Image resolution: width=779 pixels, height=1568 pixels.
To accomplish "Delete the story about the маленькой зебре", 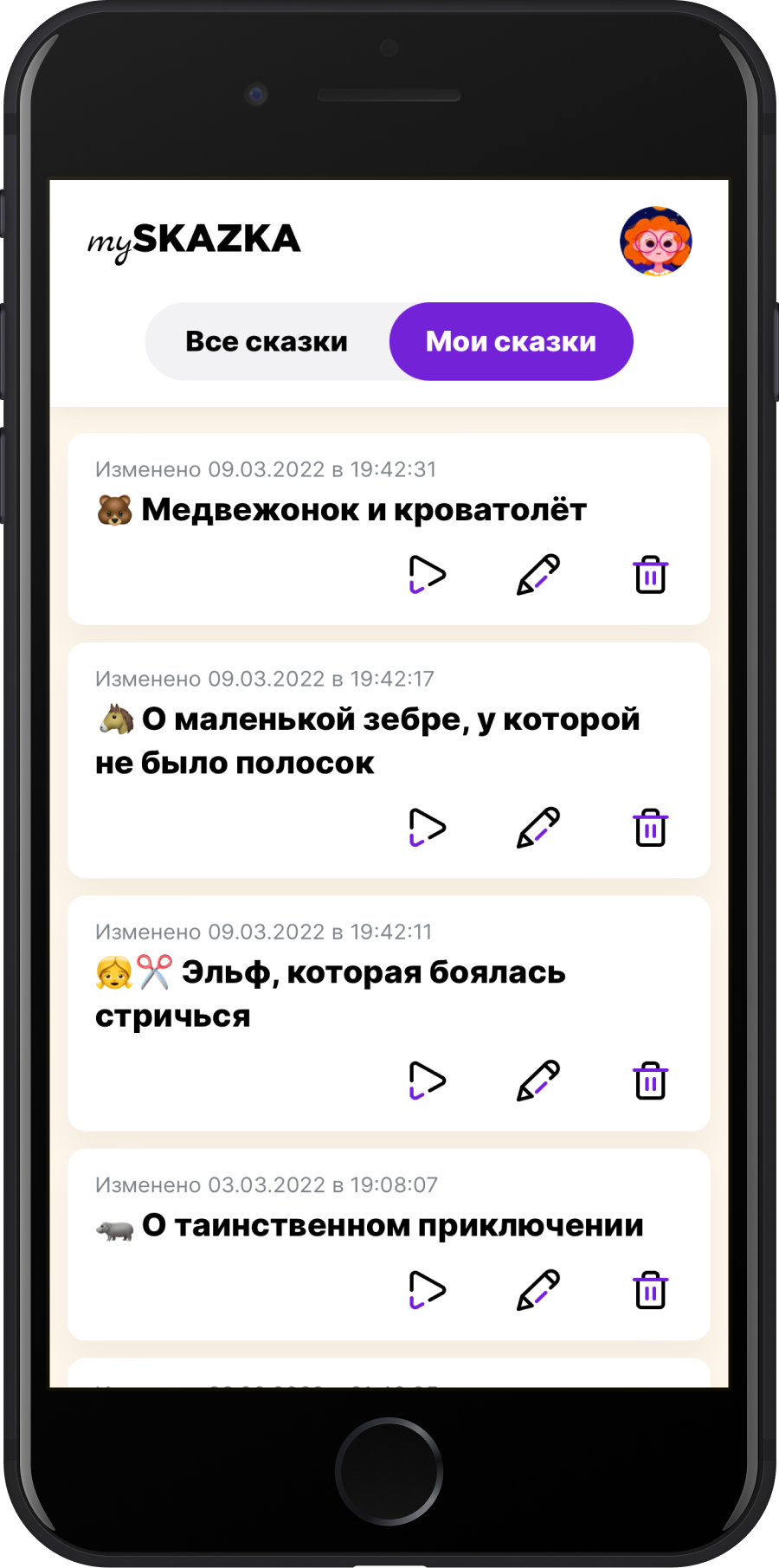I will [x=650, y=828].
